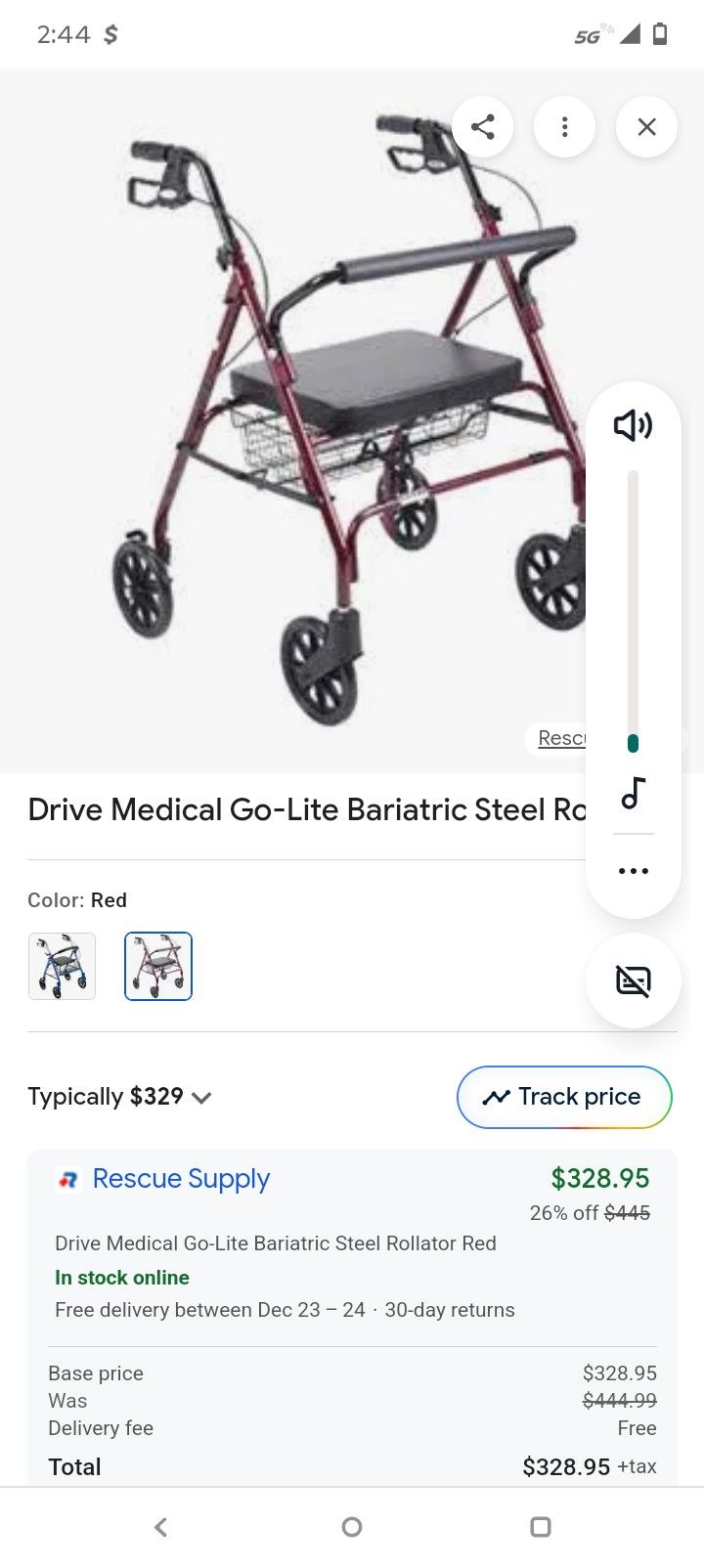This screenshot has height=1568, width=704.
Task: Open the Rescue Supply store link
Action: 181,1179
